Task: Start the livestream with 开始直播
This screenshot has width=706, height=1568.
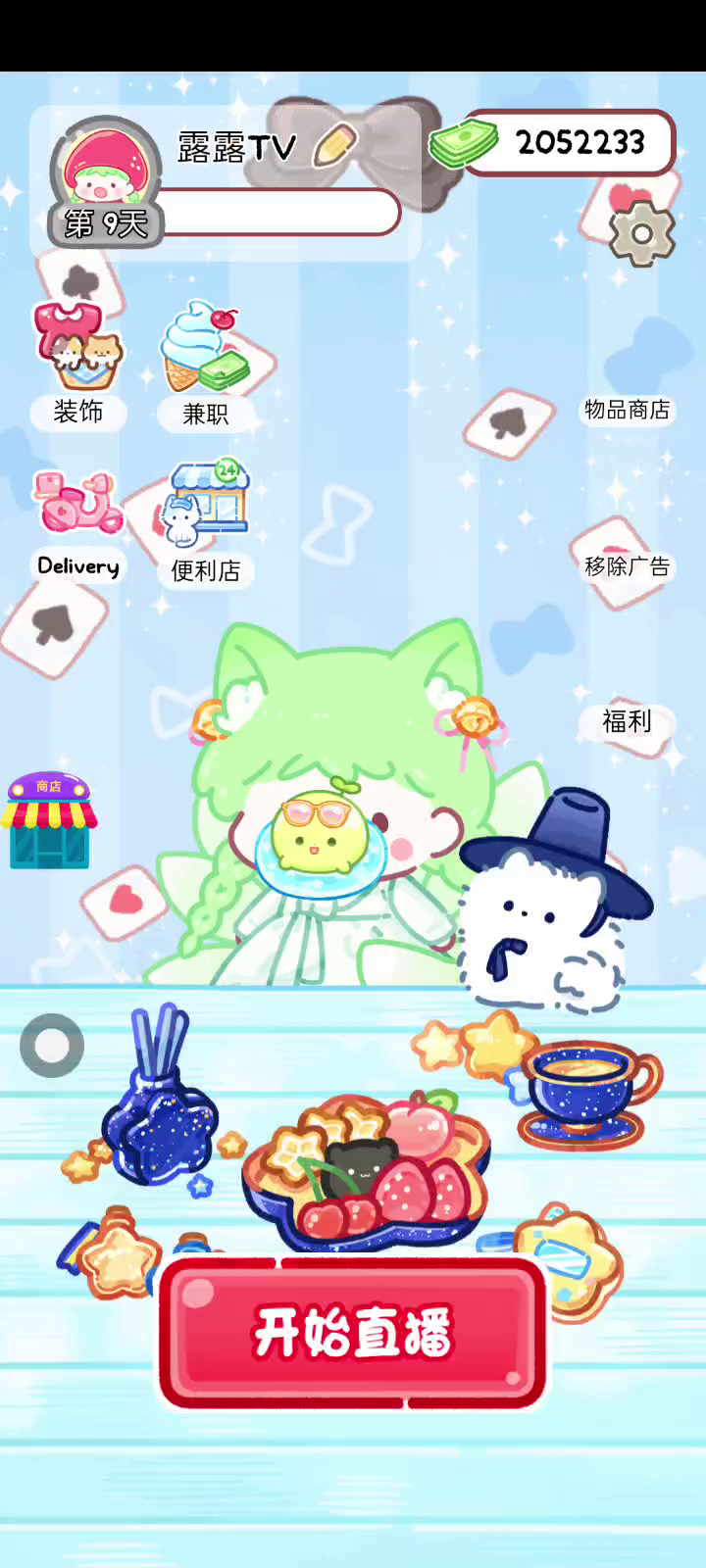Action: click(x=353, y=1333)
